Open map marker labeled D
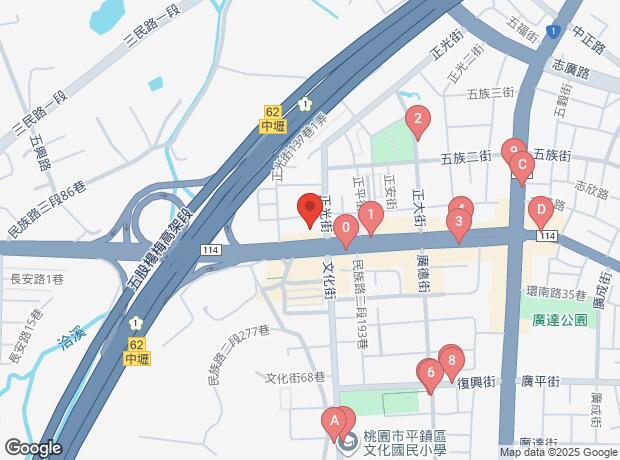620x460 pixels. click(540, 211)
